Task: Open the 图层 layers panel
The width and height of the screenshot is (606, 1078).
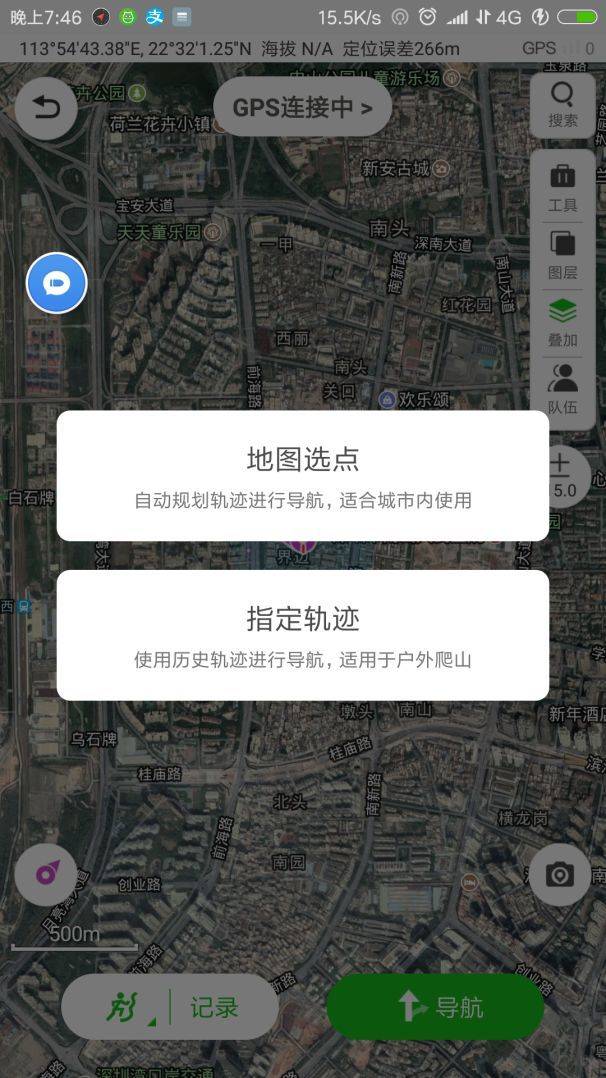Action: (x=563, y=255)
